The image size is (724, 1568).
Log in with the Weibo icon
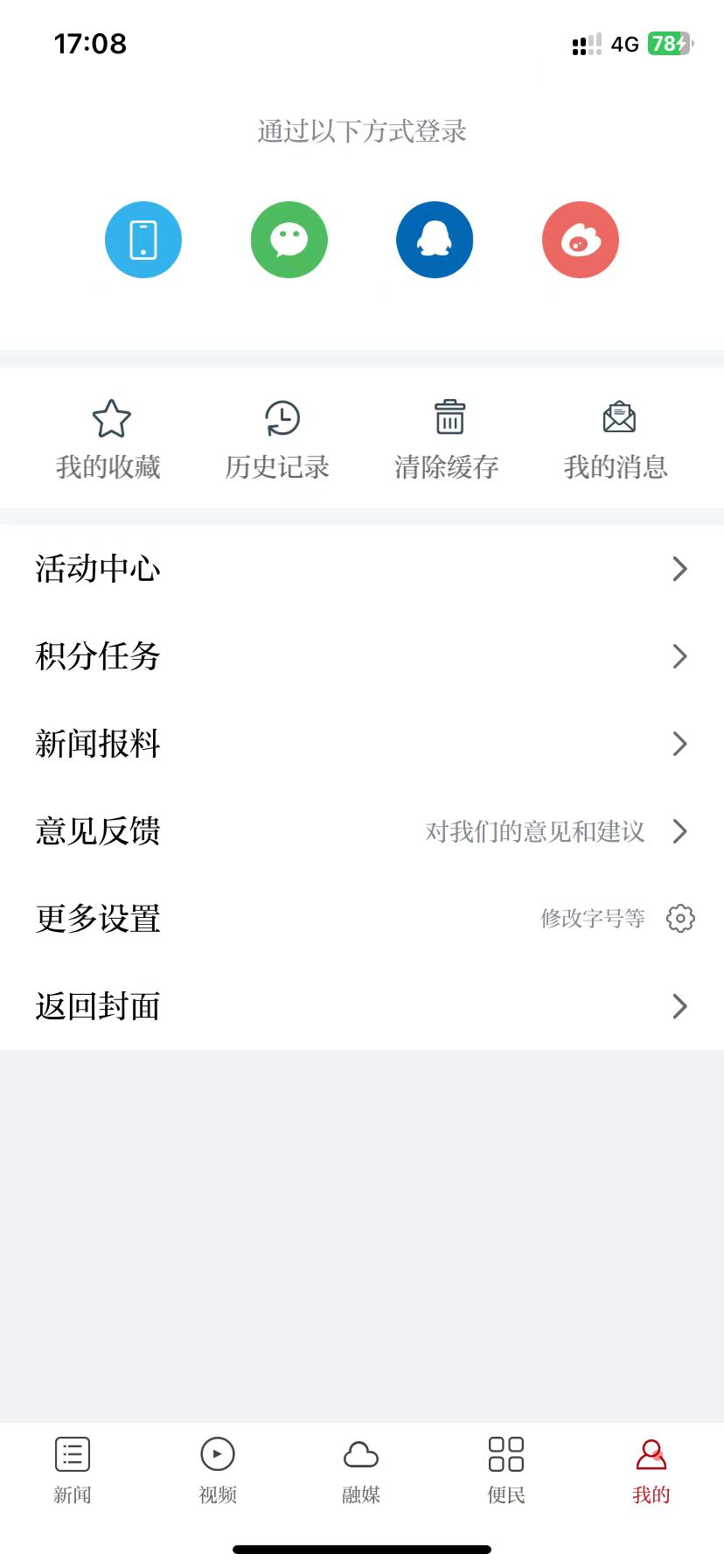coord(580,239)
